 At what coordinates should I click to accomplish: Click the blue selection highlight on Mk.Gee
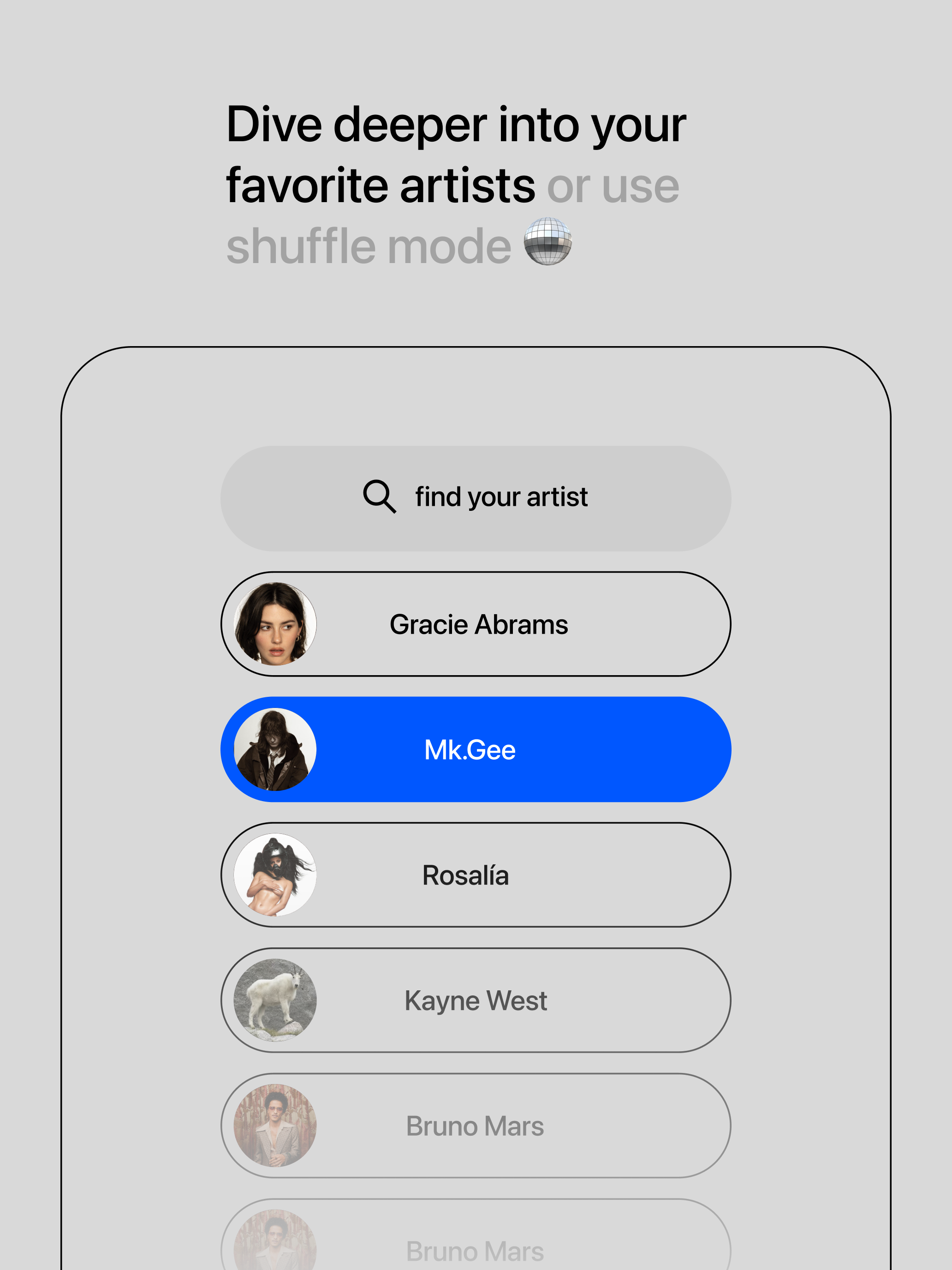(602, 749)
